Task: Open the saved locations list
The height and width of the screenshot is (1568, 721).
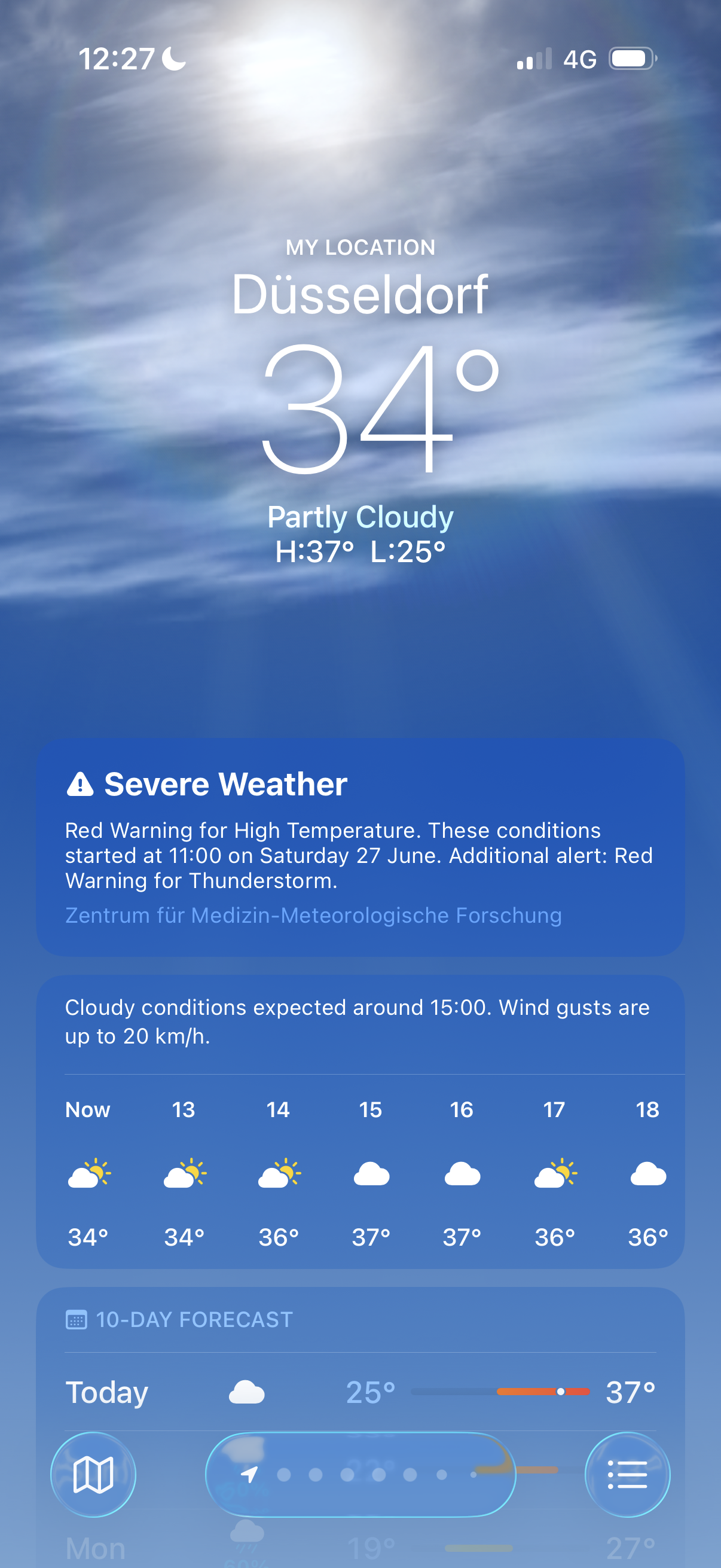Action: point(627,1474)
